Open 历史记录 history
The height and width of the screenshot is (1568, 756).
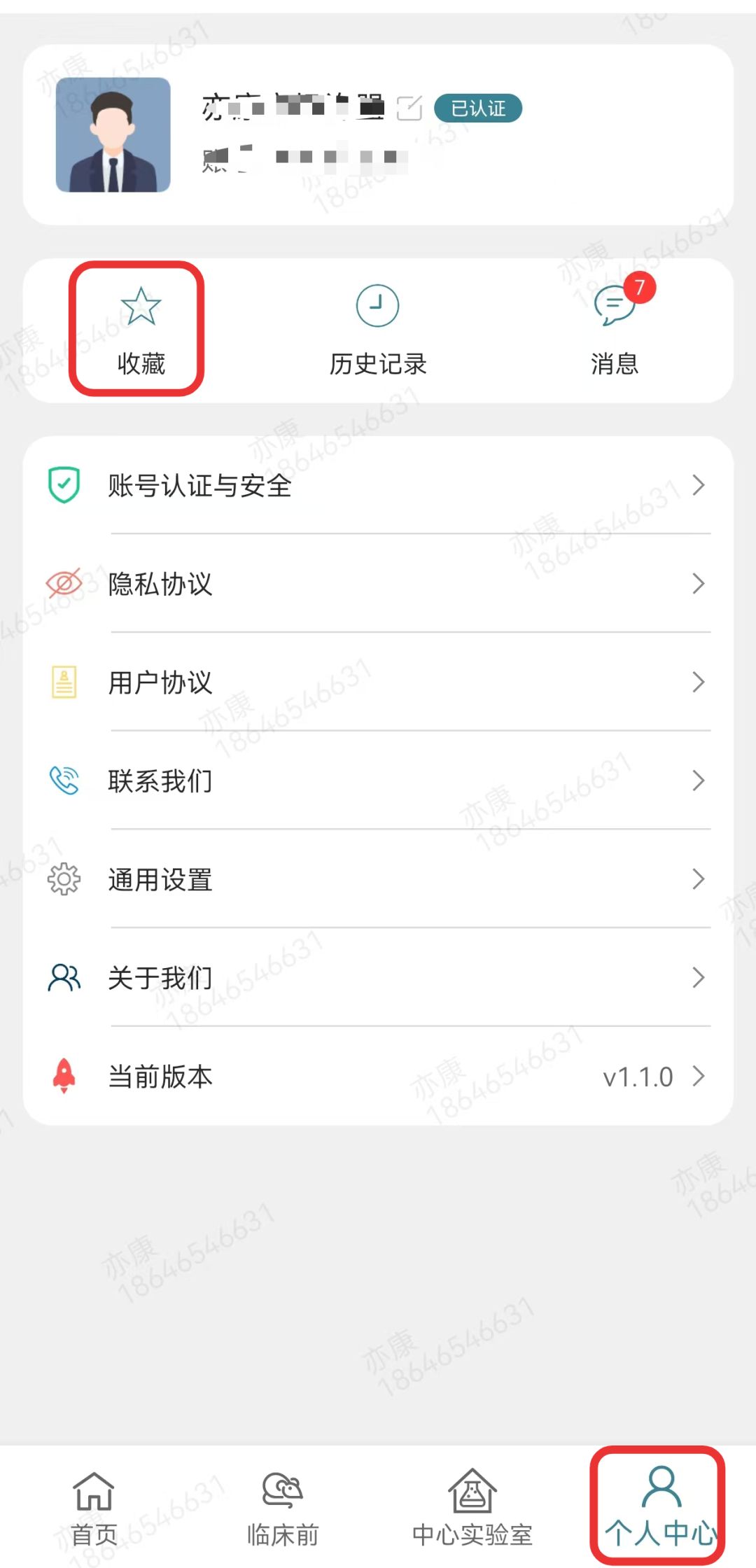(378, 330)
